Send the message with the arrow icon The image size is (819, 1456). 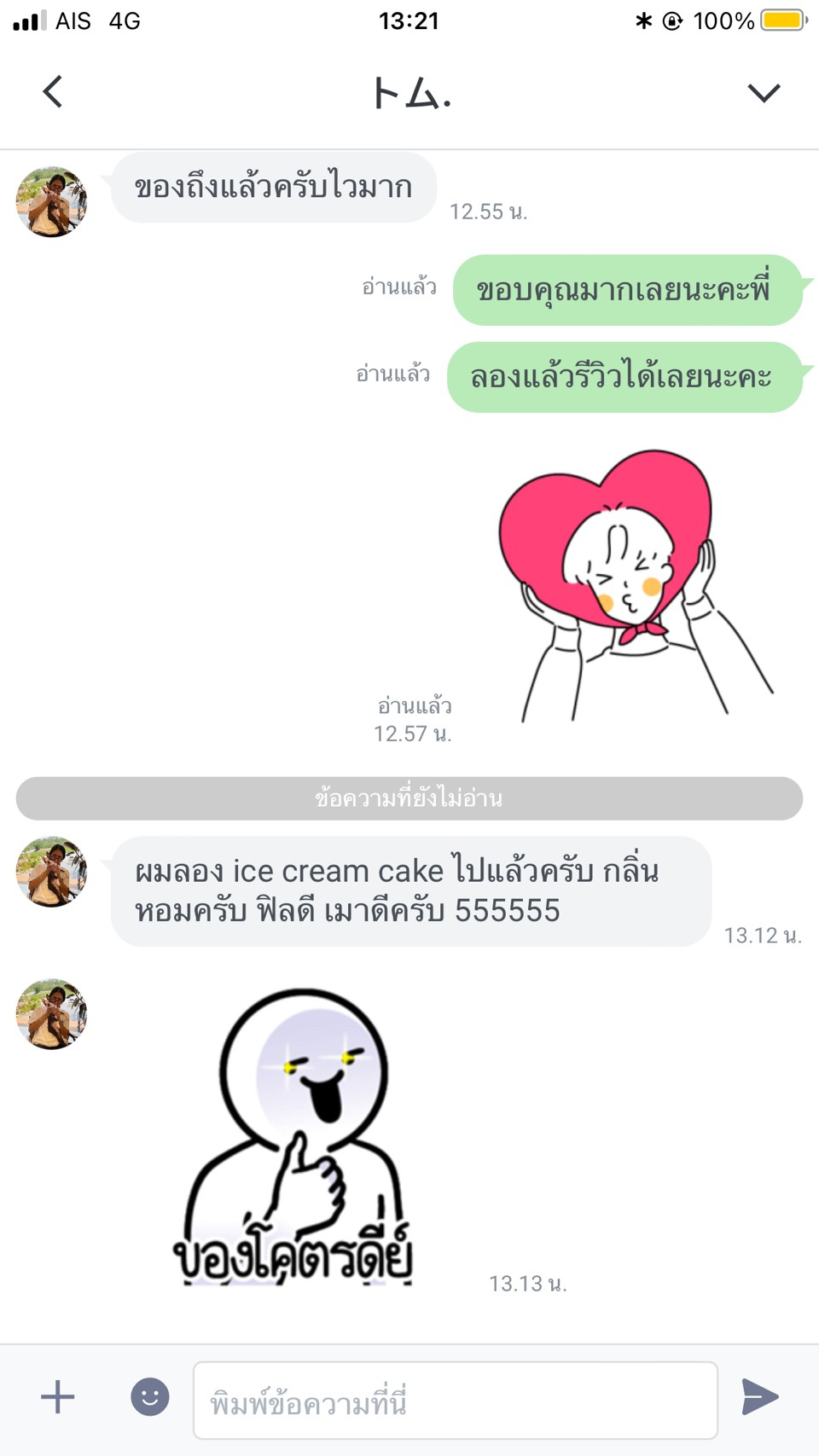[759, 1397]
